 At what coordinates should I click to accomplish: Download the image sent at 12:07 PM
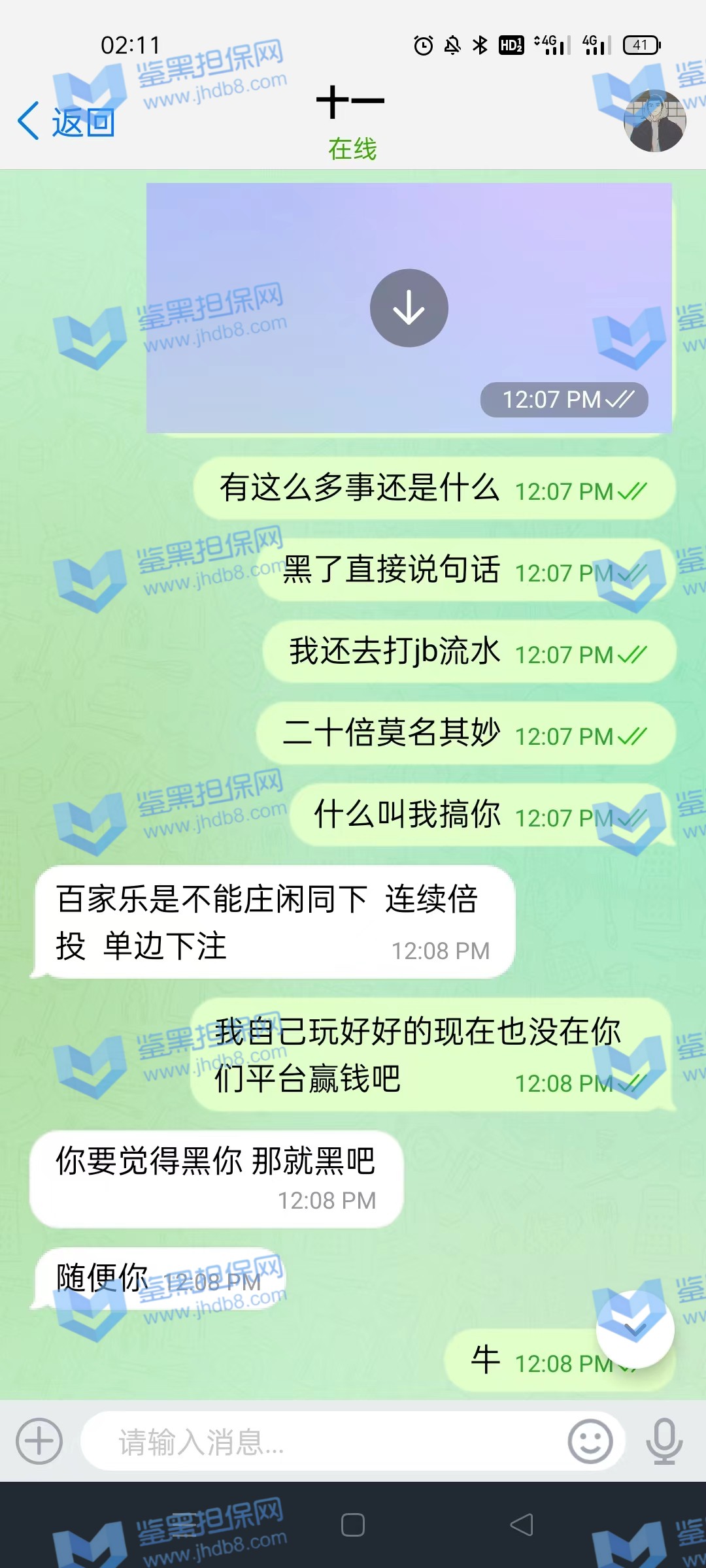coord(409,308)
